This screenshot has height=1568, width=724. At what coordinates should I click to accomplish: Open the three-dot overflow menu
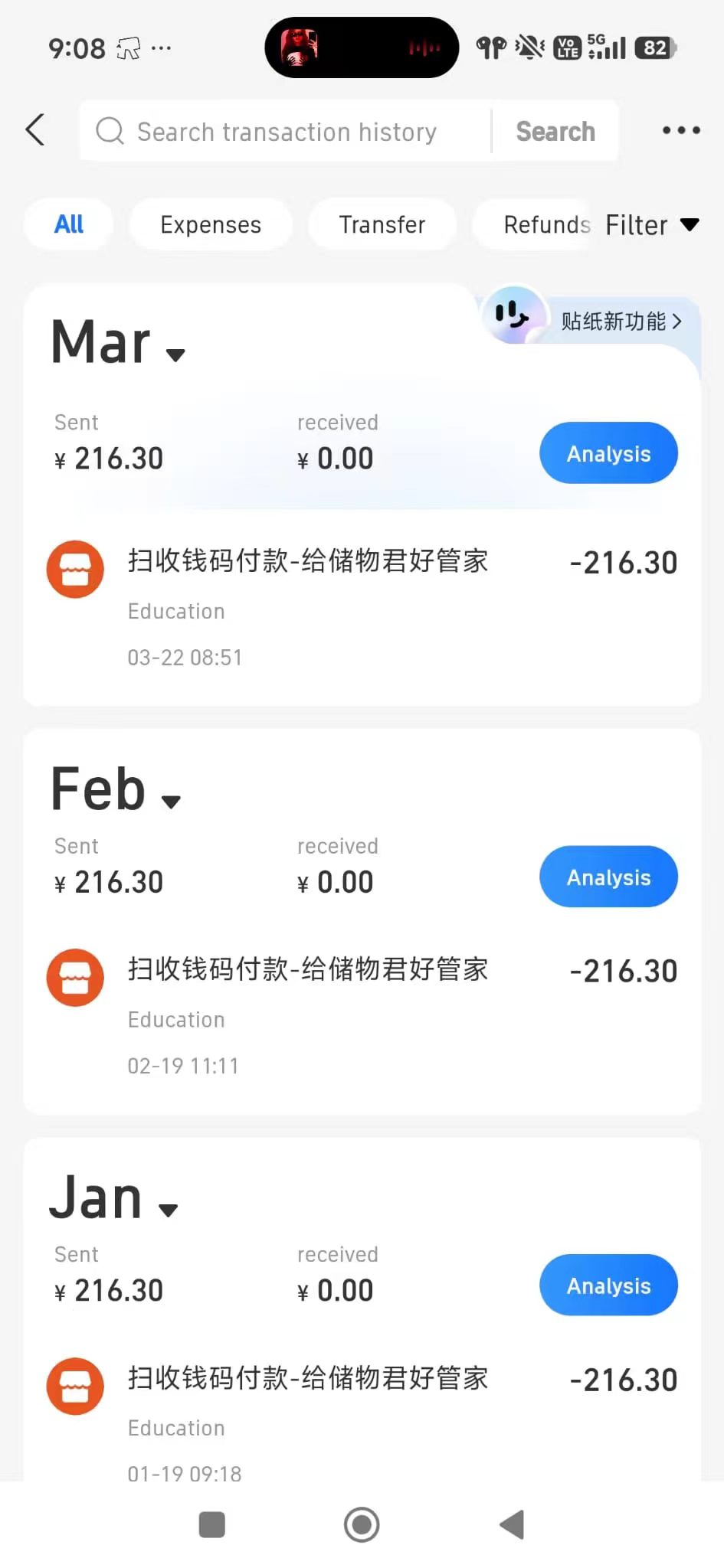pos(681,130)
